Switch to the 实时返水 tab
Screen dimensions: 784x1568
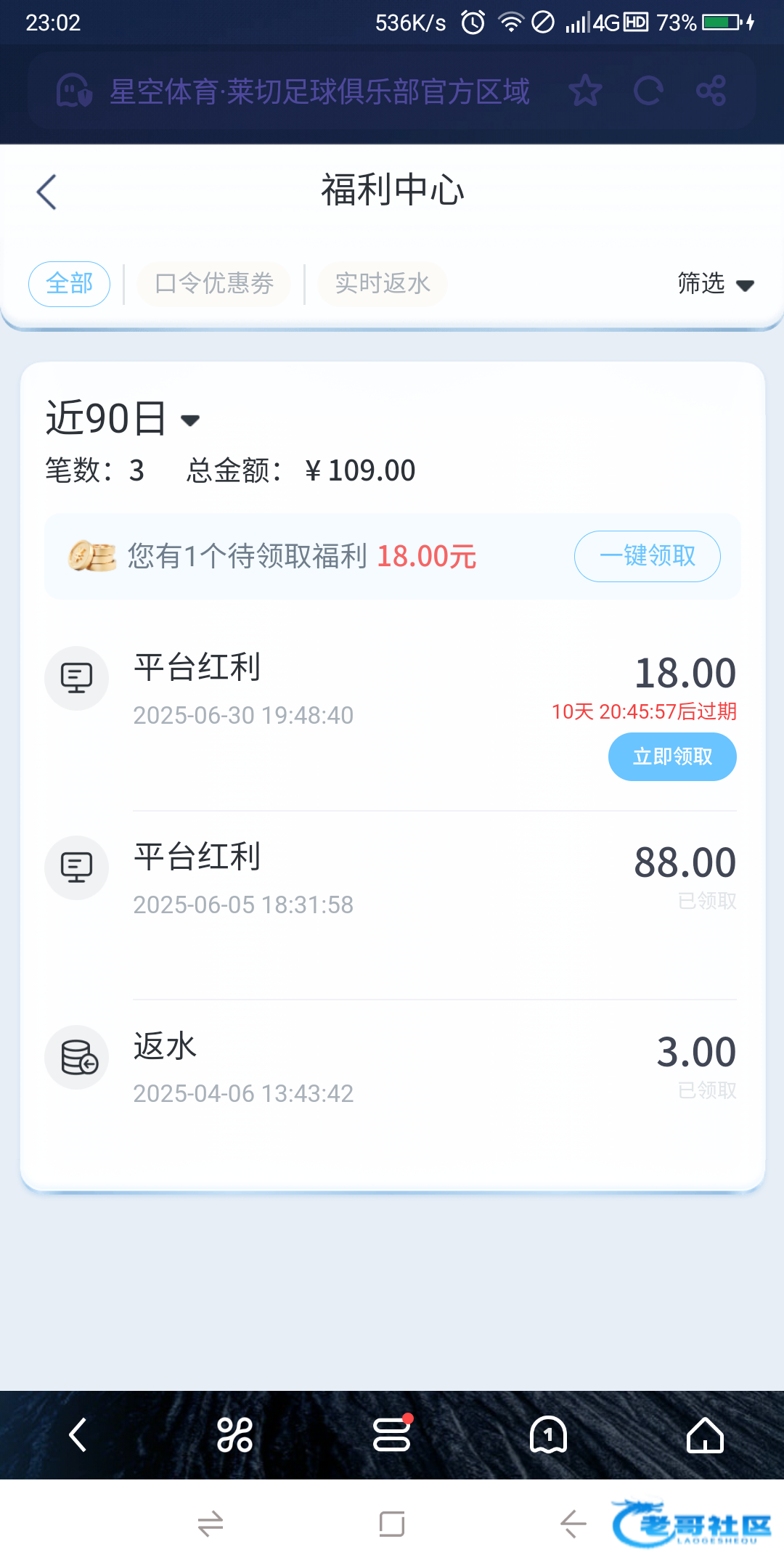(383, 284)
